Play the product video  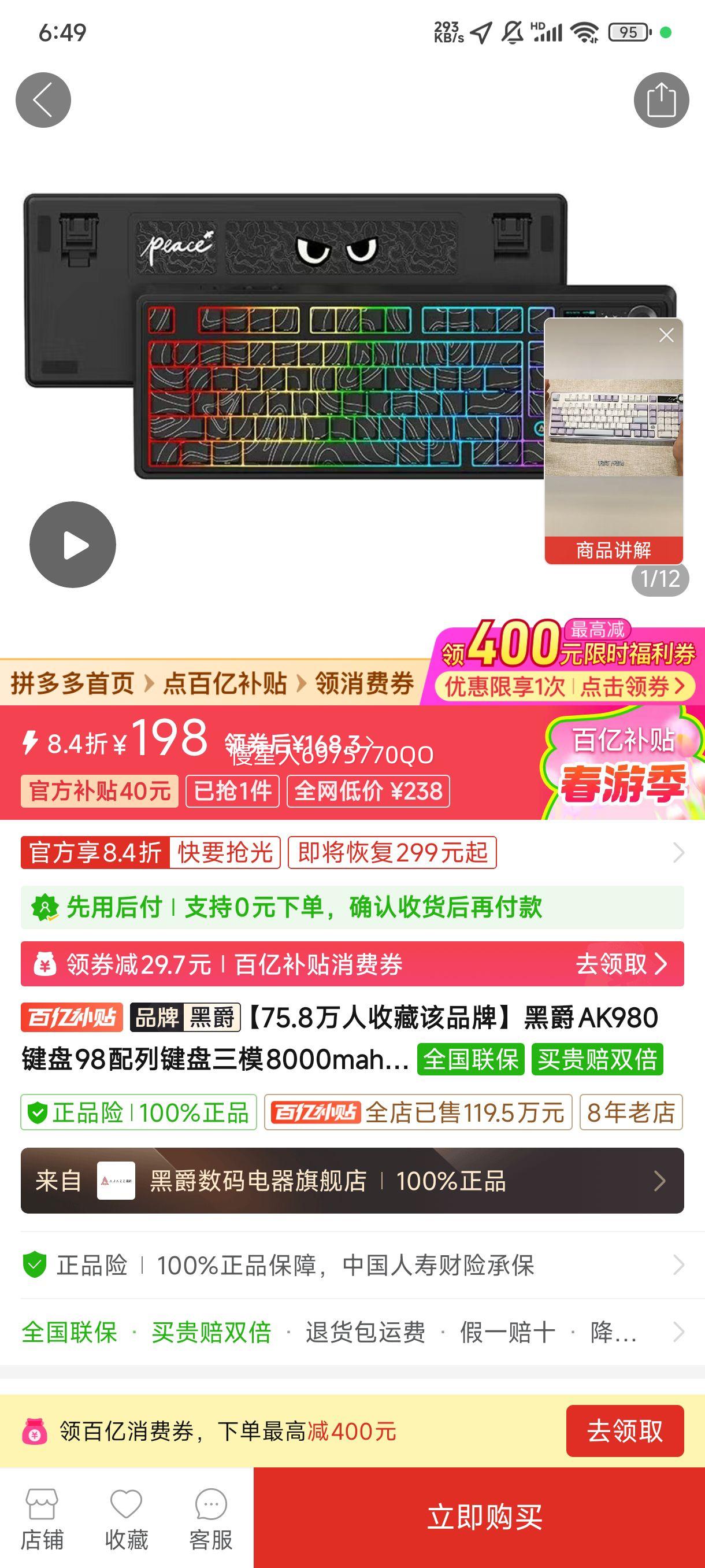point(72,546)
